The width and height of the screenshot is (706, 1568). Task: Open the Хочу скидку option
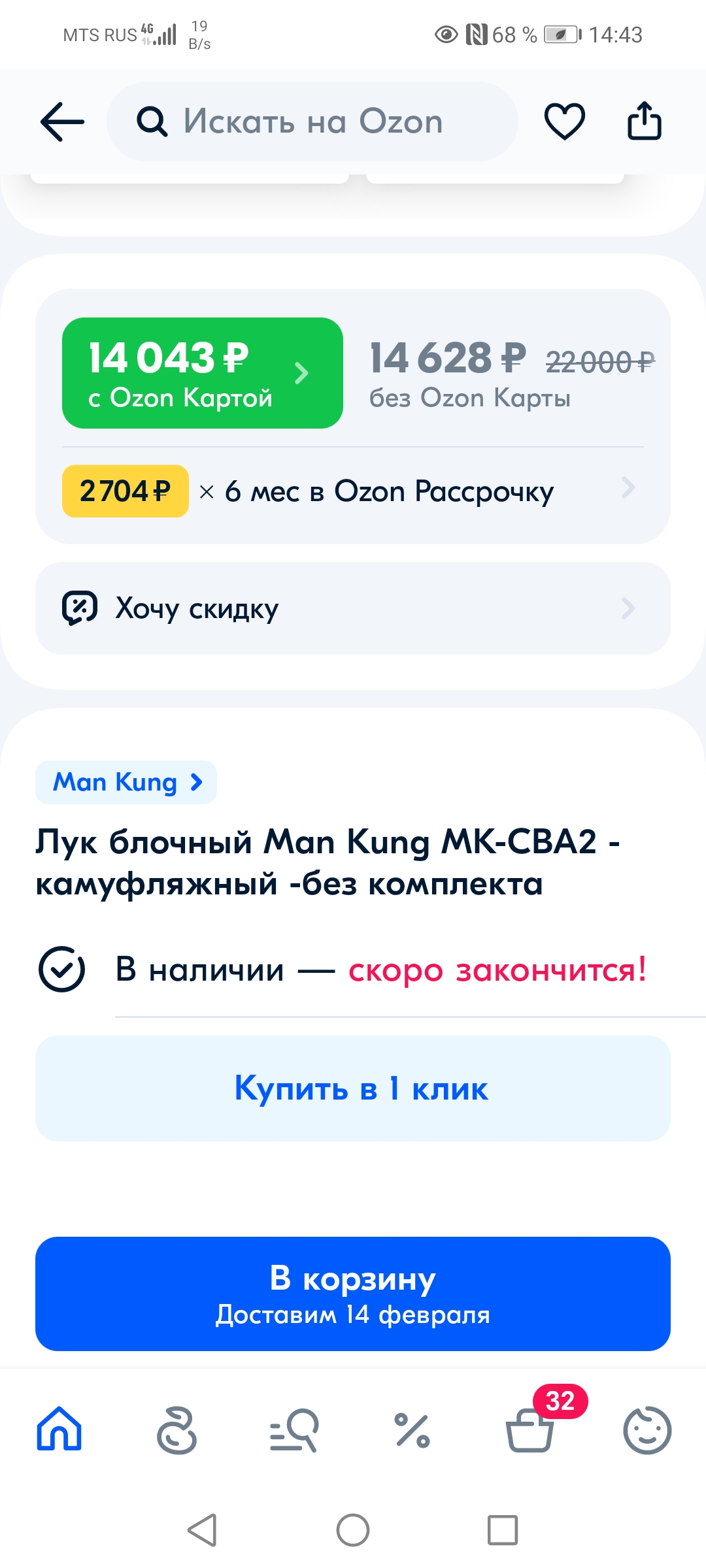tap(353, 608)
